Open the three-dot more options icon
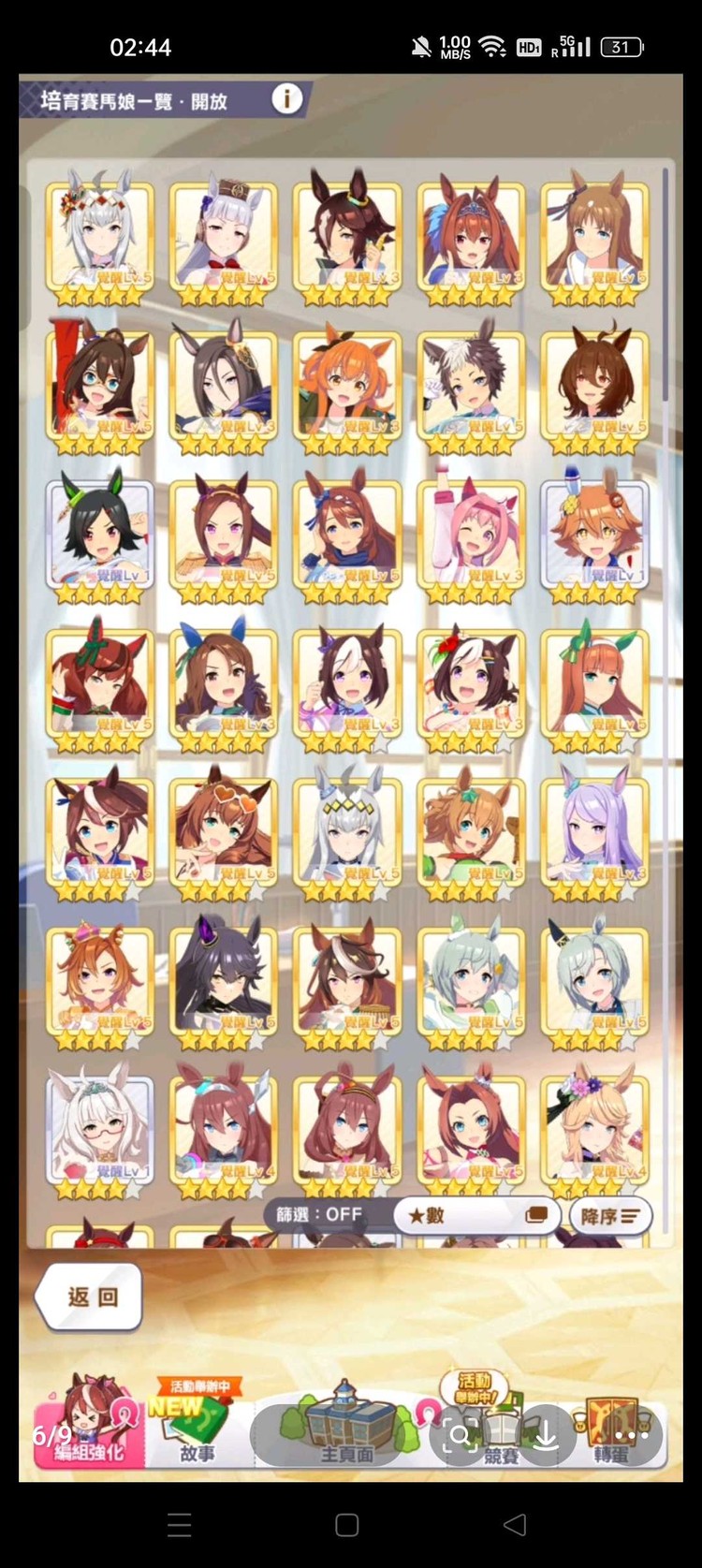The width and height of the screenshot is (702, 1568). (x=632, y=1435)
